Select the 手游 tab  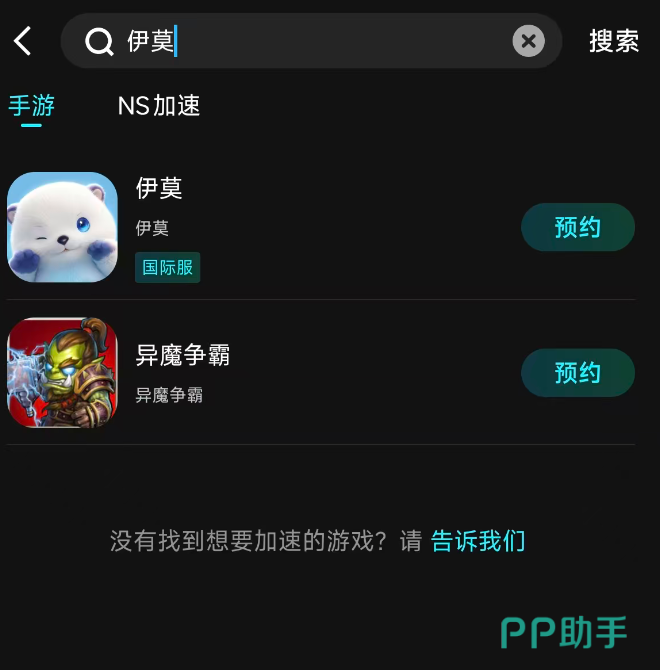click(32, 106)
